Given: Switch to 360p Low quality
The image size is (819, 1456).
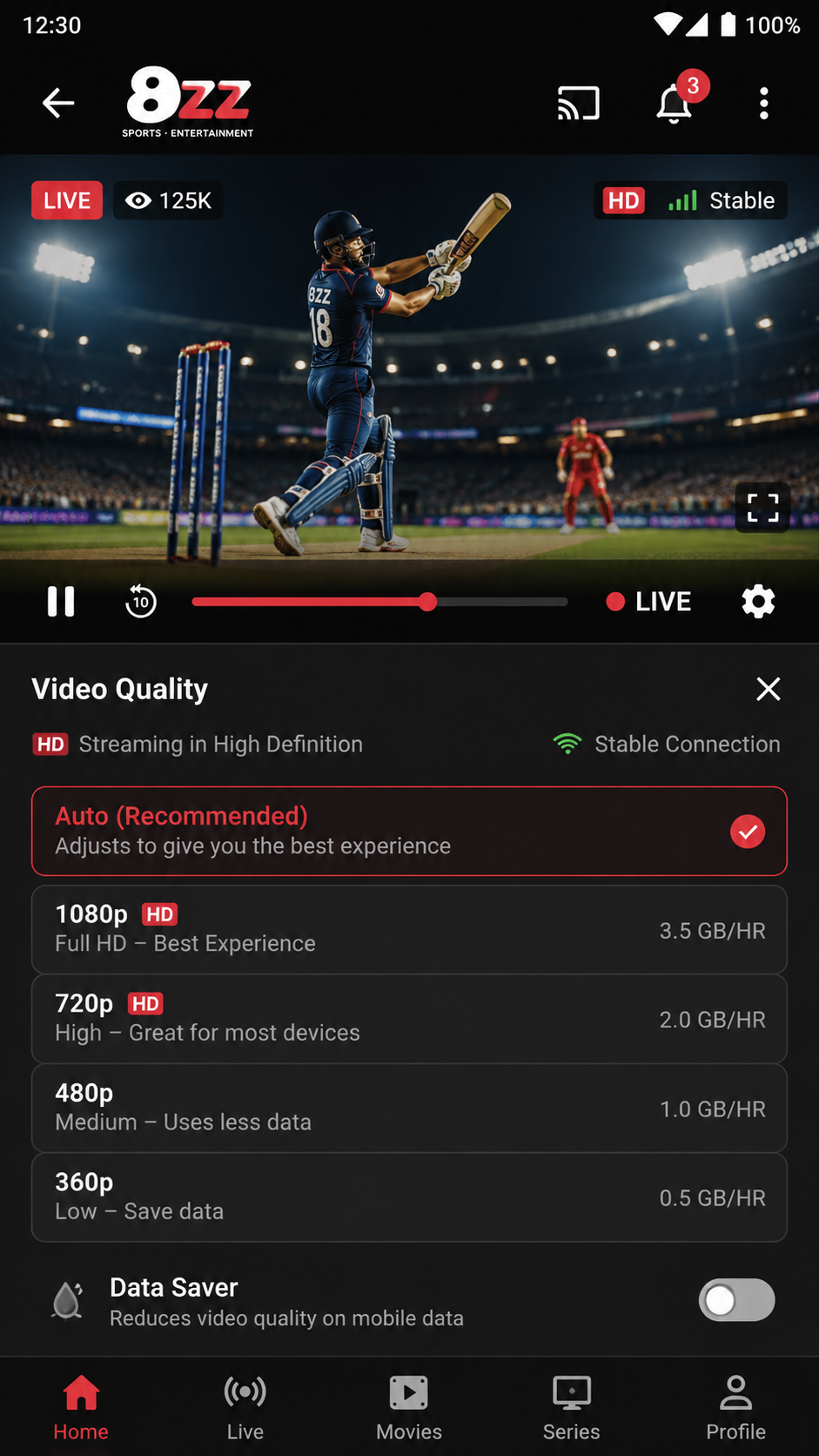Looking at the screenshot, I should (x=409, y=1197).
